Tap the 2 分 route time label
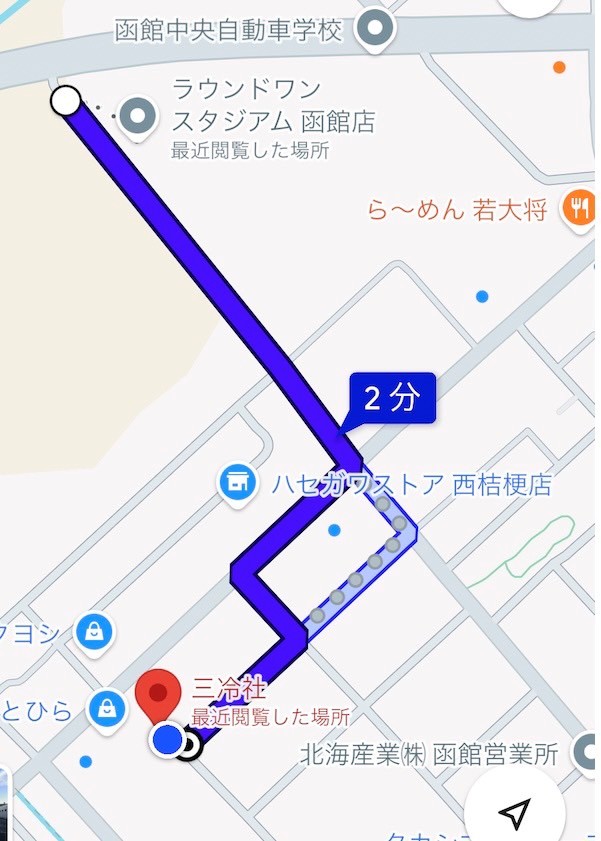This screenshot has height=841, width=601. (x=392, y=398)
